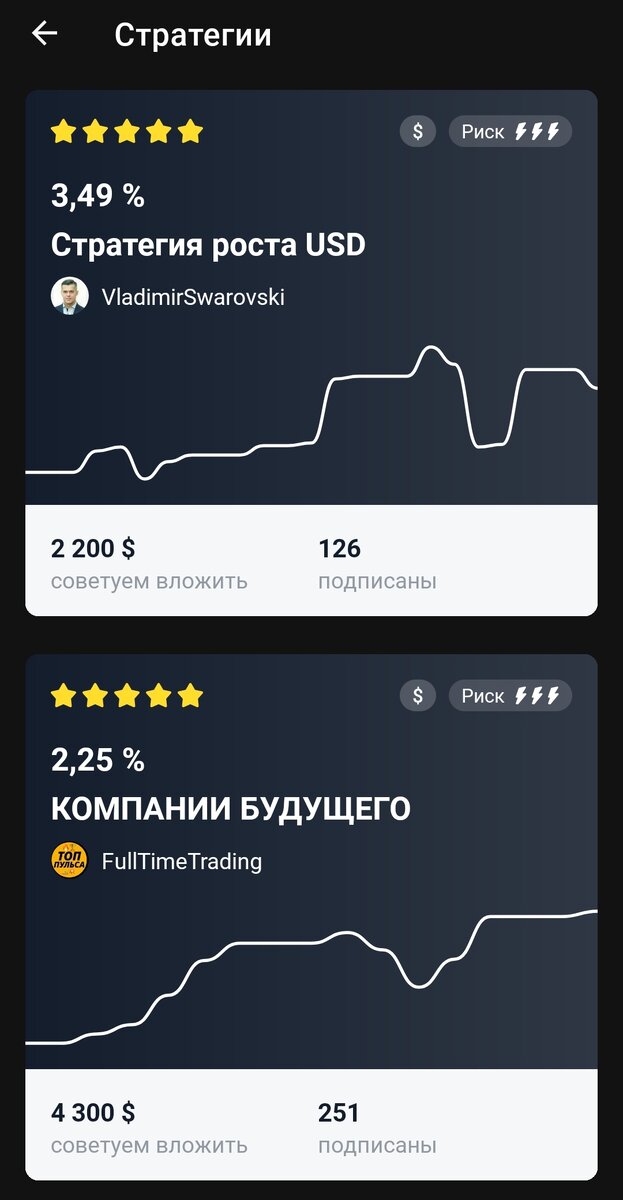Go back from the Стратегии screen
The width and height of the screenshot is (623, 1200).
tap(45, 34)
